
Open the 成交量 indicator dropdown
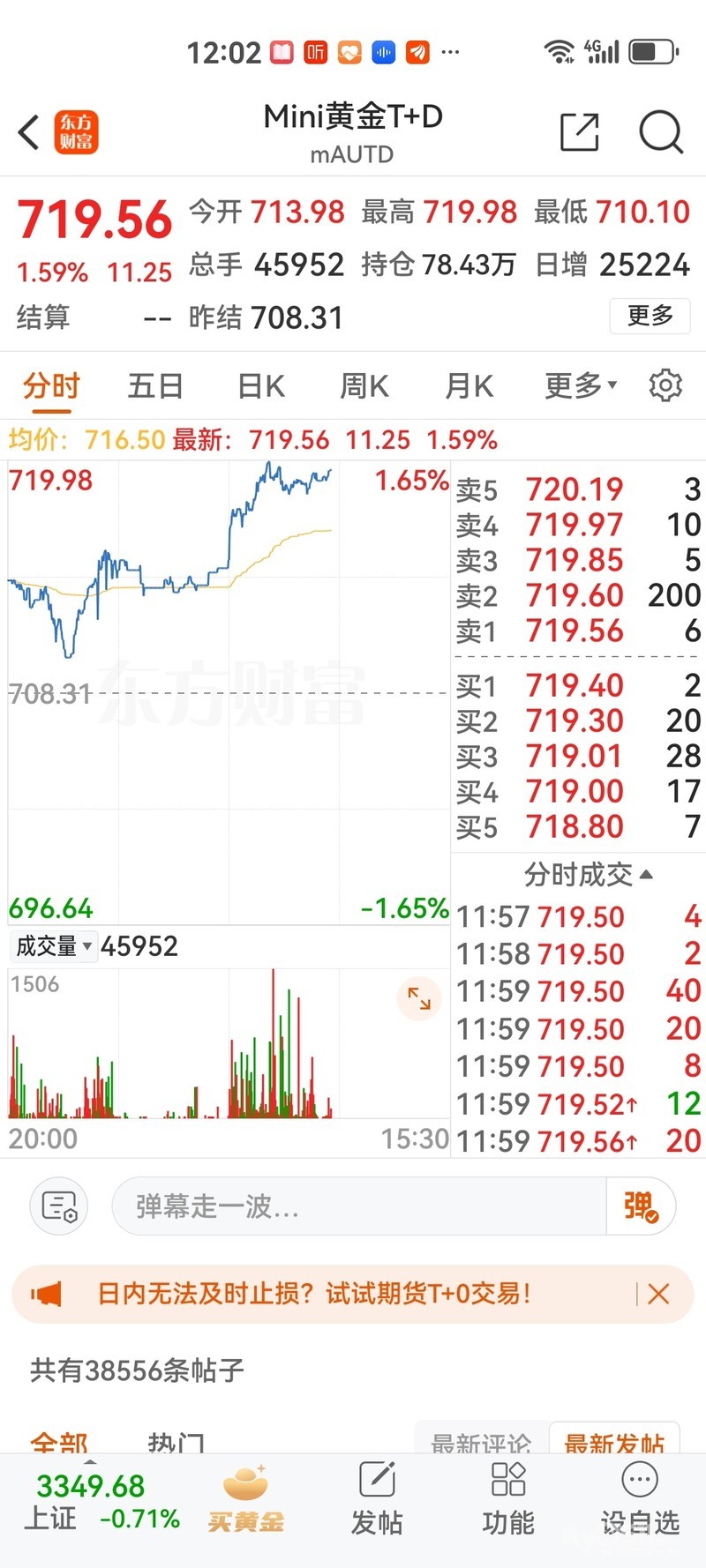[x=54, y=947]
